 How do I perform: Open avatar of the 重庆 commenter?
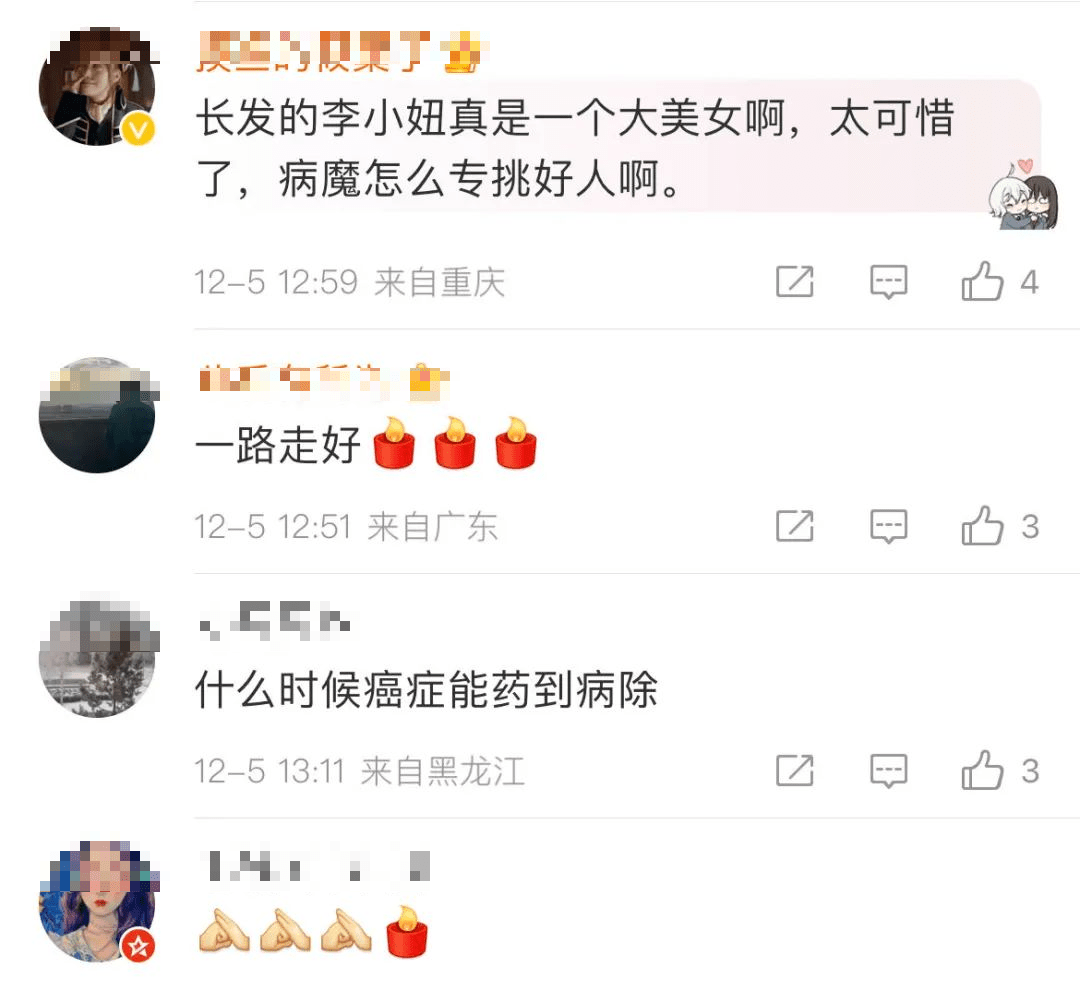click(96, 88)
